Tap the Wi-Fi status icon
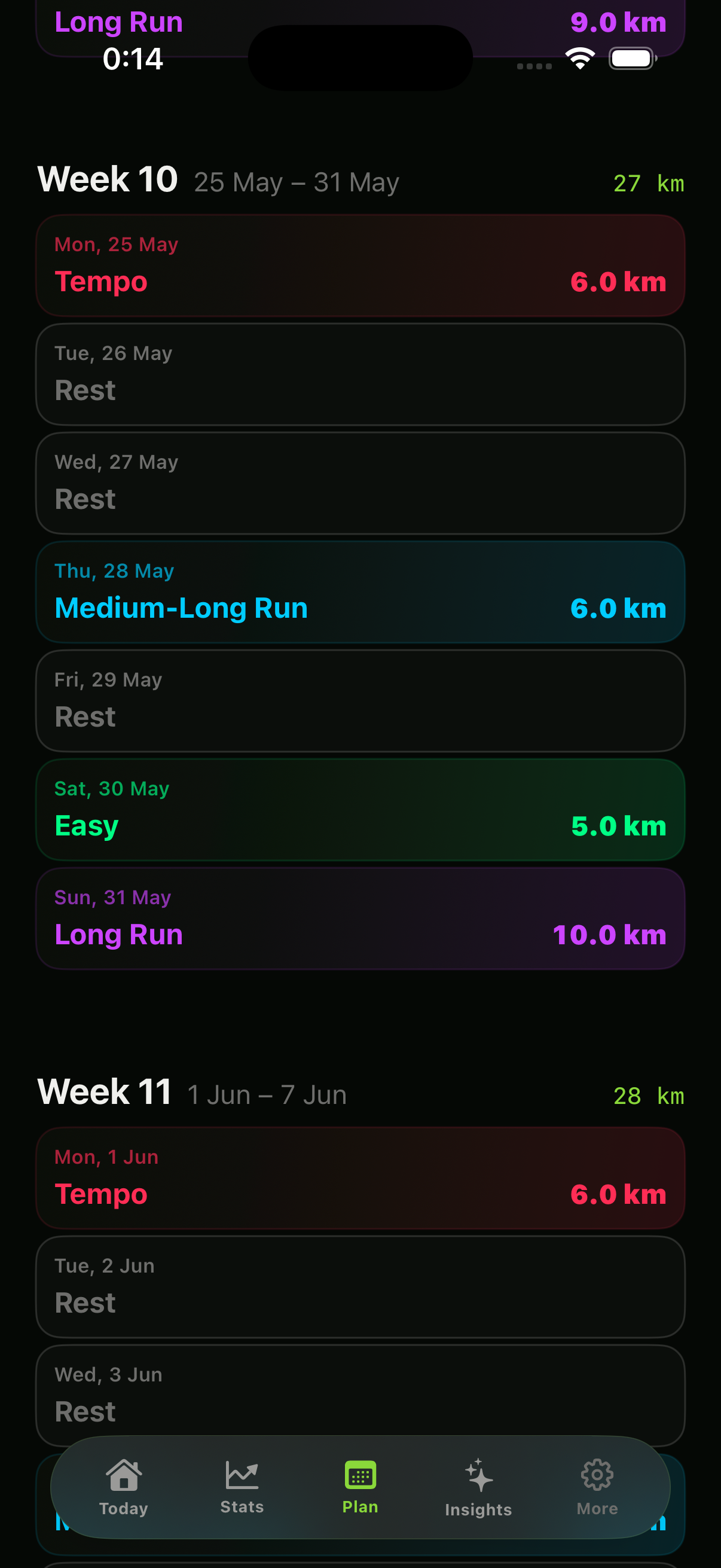The height and width of the screenshot is (1568, 721). point(580,59)
